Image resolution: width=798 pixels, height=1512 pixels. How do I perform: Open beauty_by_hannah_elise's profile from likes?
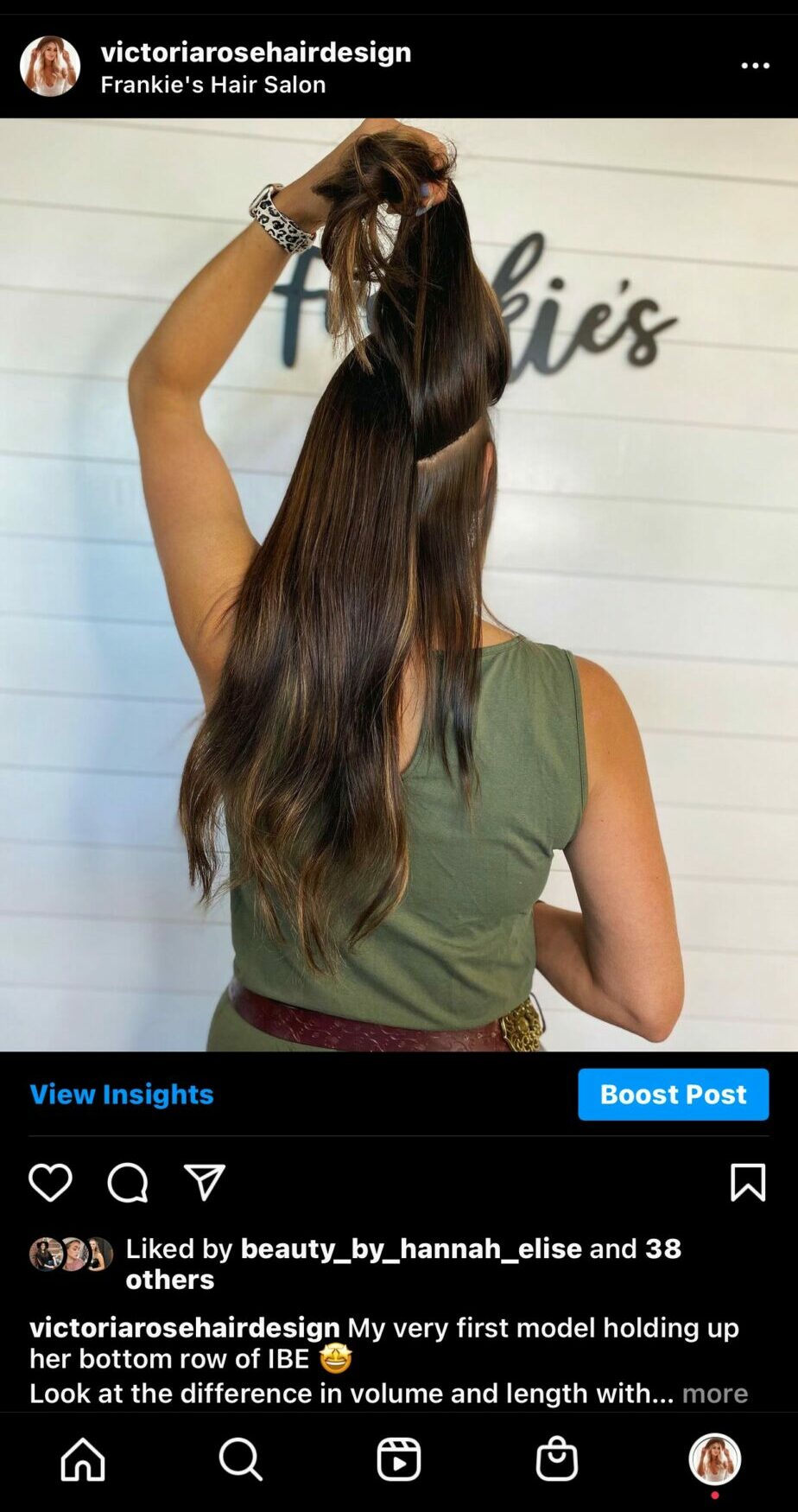[x=410, y=1248]
